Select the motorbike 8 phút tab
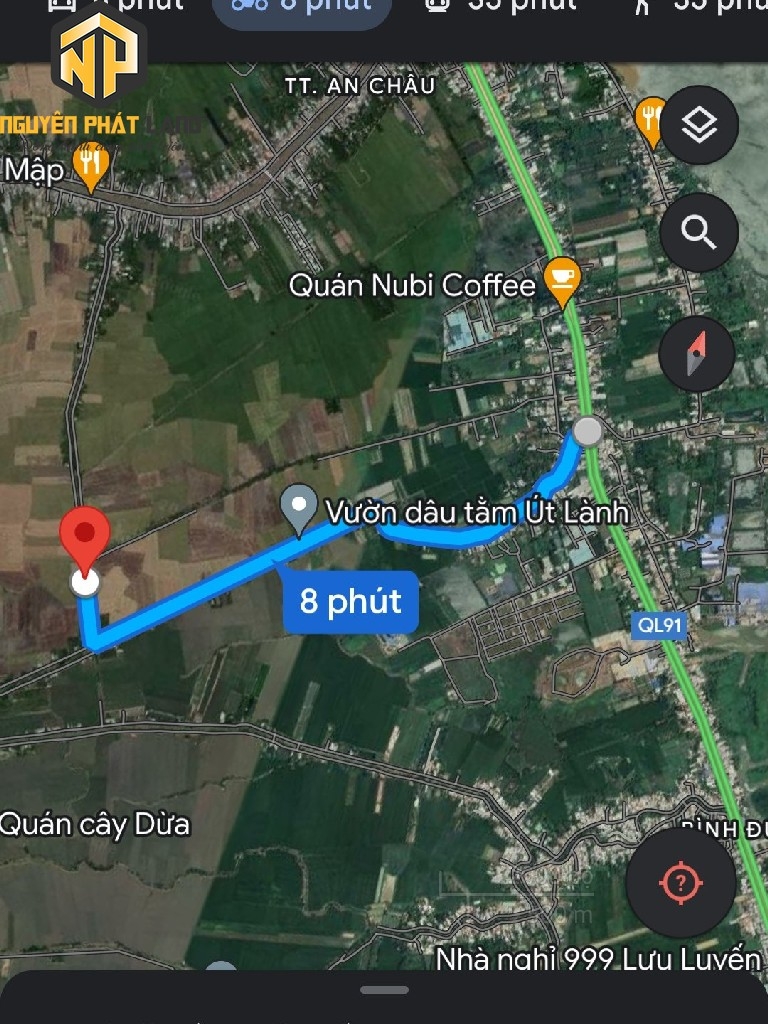768x1024 pixels. pos(302,6)
